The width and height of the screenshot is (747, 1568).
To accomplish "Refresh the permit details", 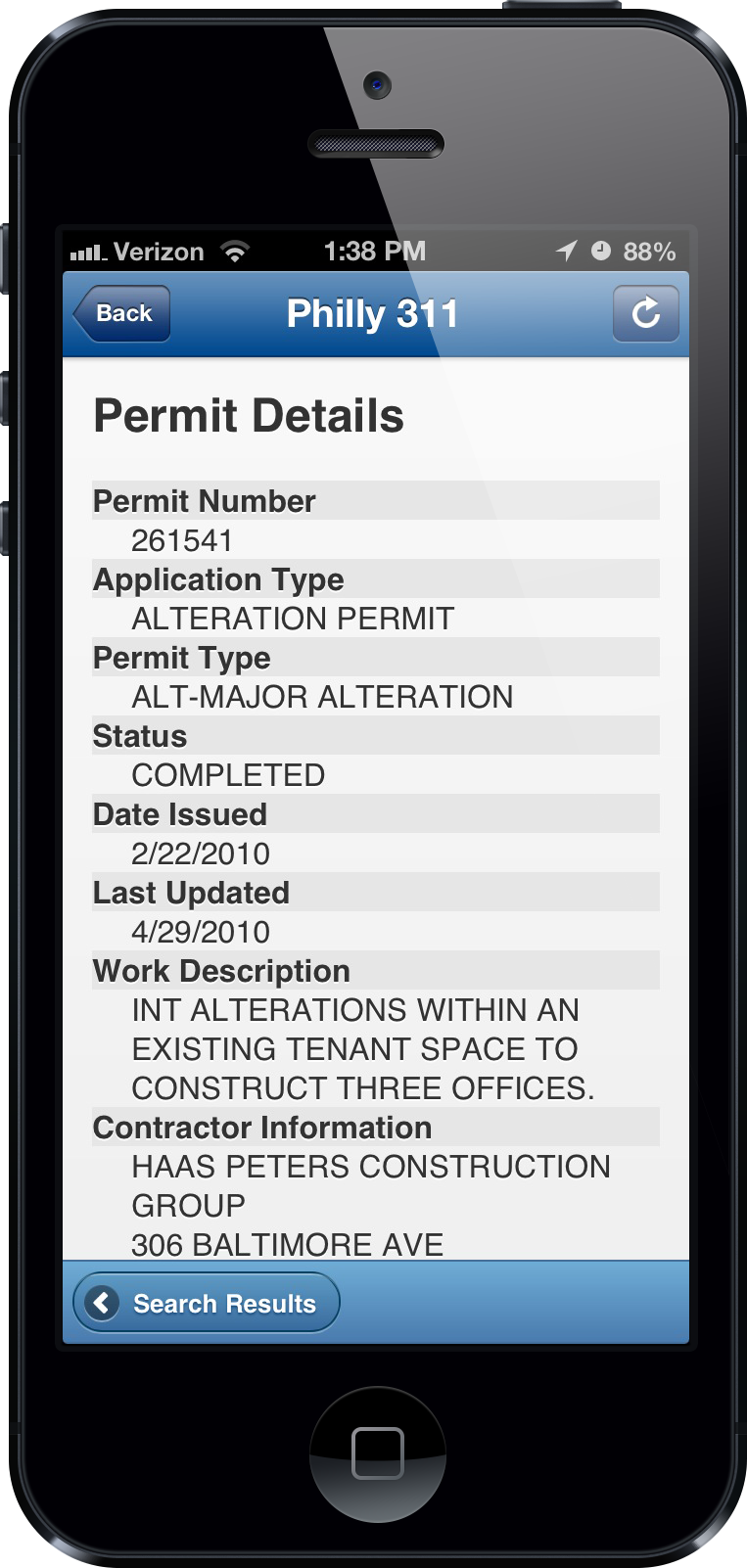I will (x=645, y=314).
